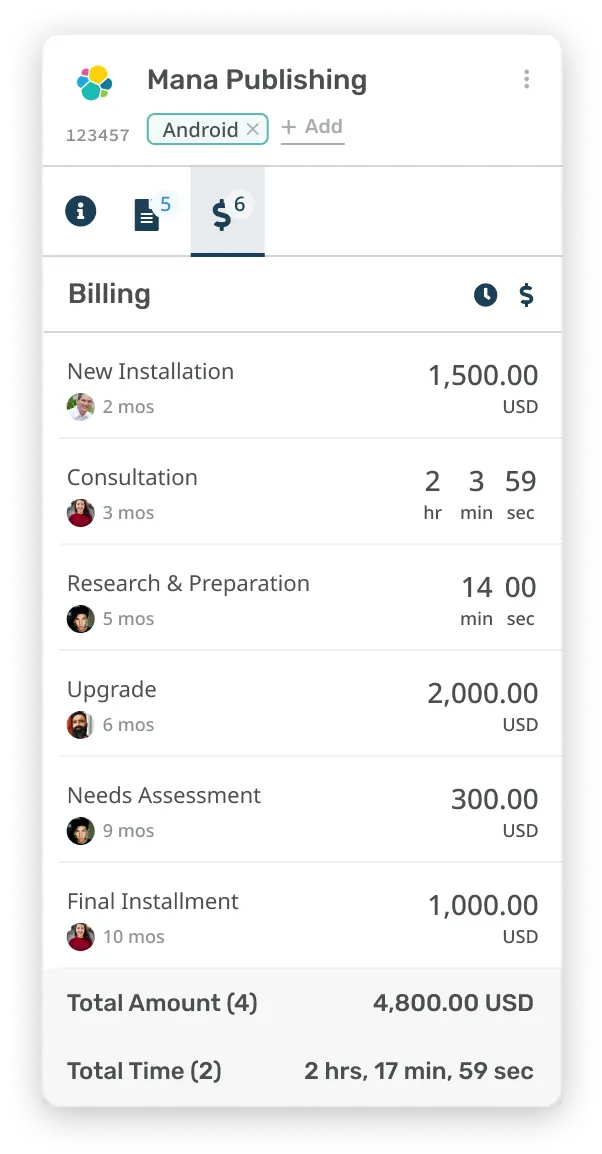Switch to the info tab
602x1154 pixels.
81,211
